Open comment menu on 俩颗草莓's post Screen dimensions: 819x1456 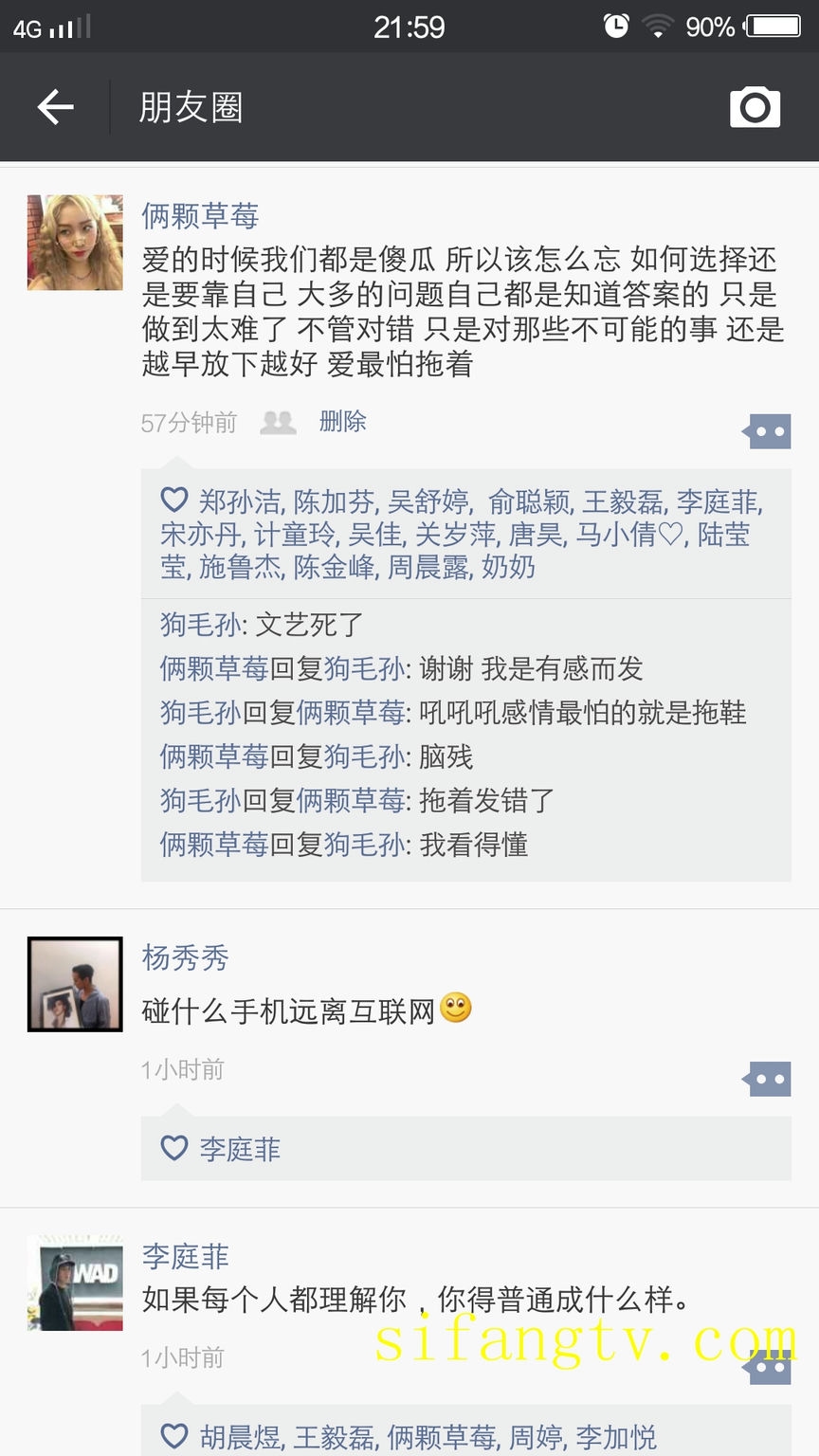pos(767,431)
